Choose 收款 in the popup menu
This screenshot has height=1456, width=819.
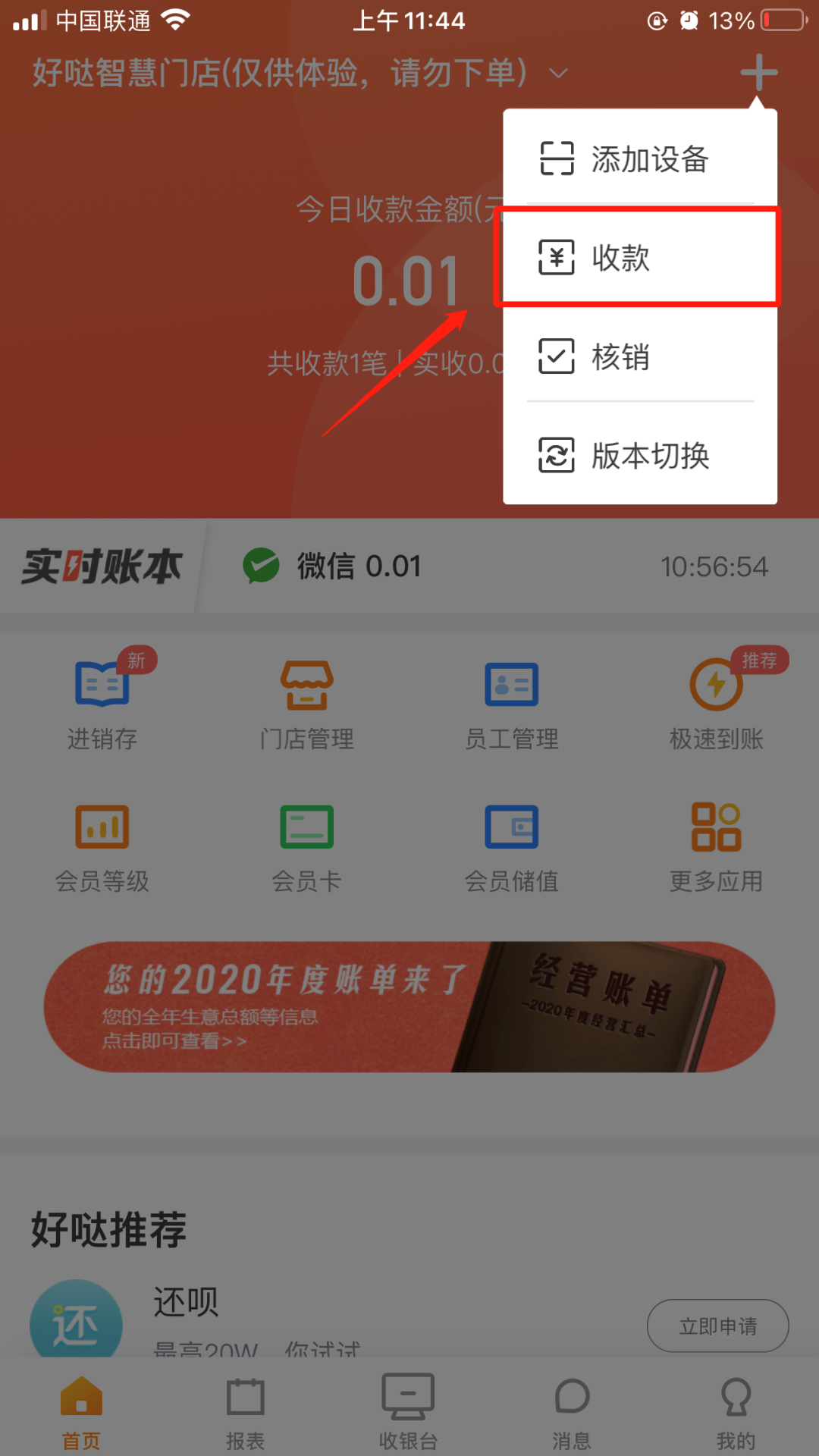[639, 258]
